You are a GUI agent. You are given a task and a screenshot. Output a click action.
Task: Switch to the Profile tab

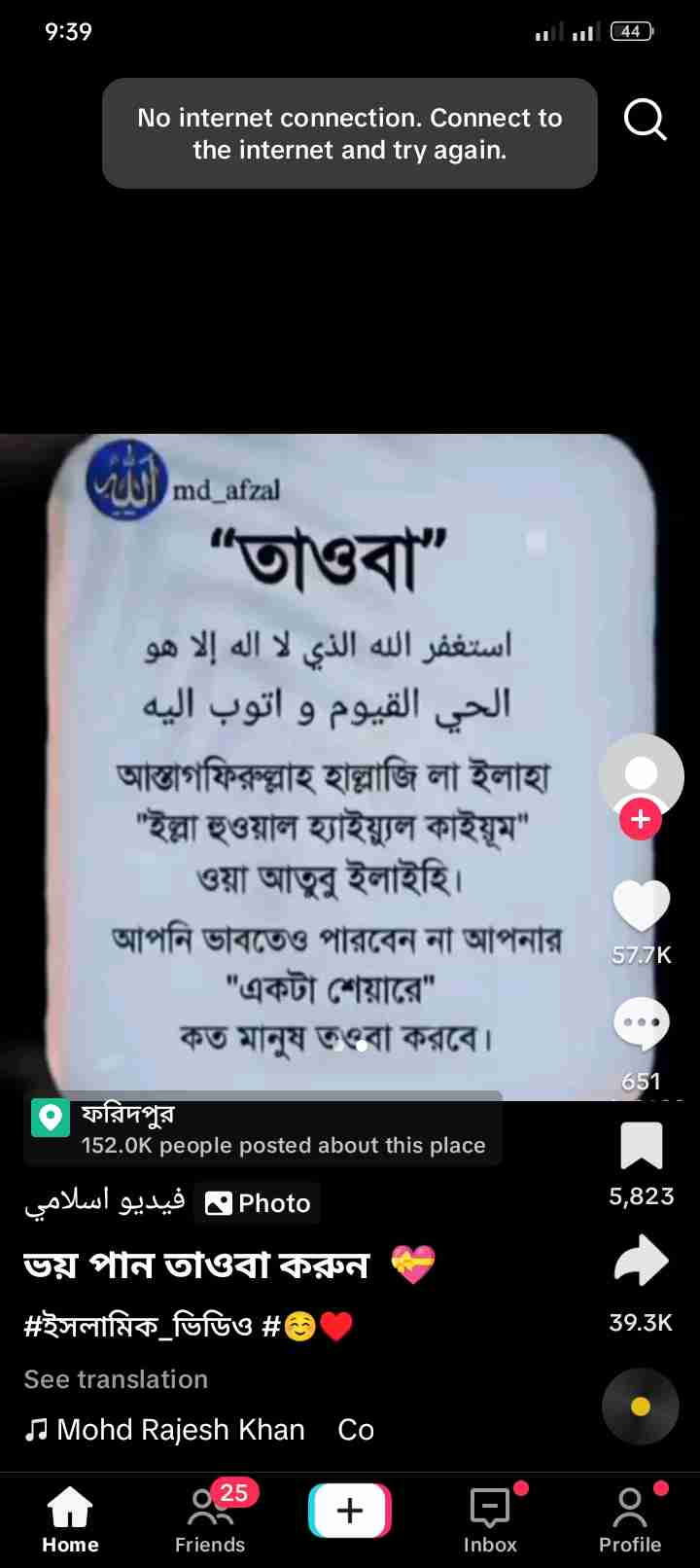[x=629, y=1520]
